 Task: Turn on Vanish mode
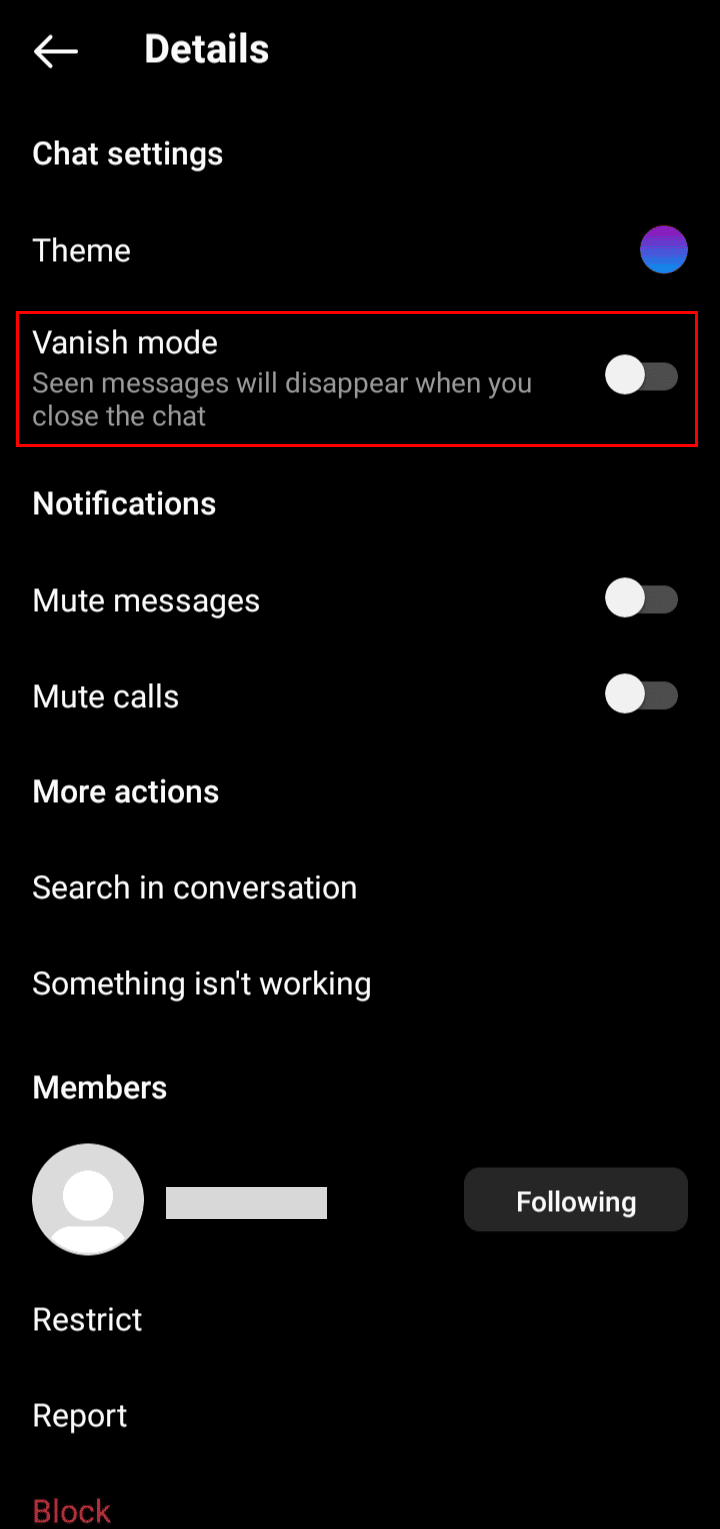(641, 377)
